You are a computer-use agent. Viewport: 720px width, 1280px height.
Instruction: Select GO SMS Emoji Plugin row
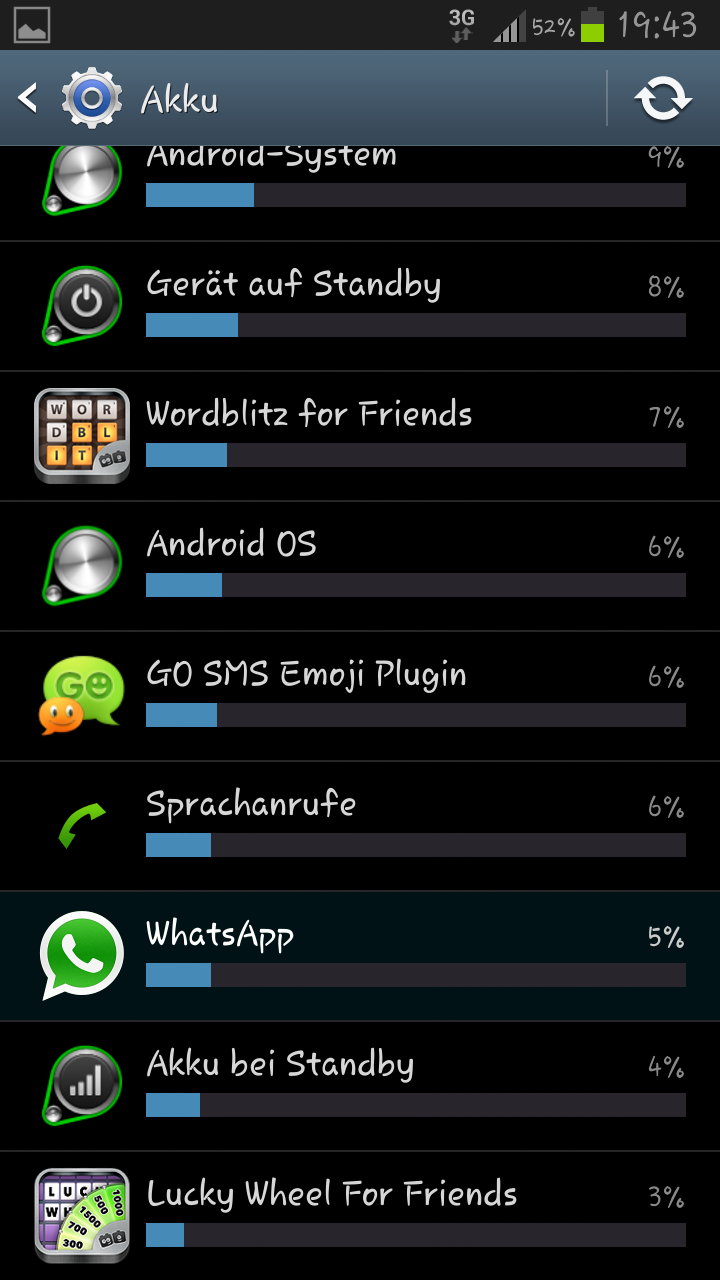360,696
